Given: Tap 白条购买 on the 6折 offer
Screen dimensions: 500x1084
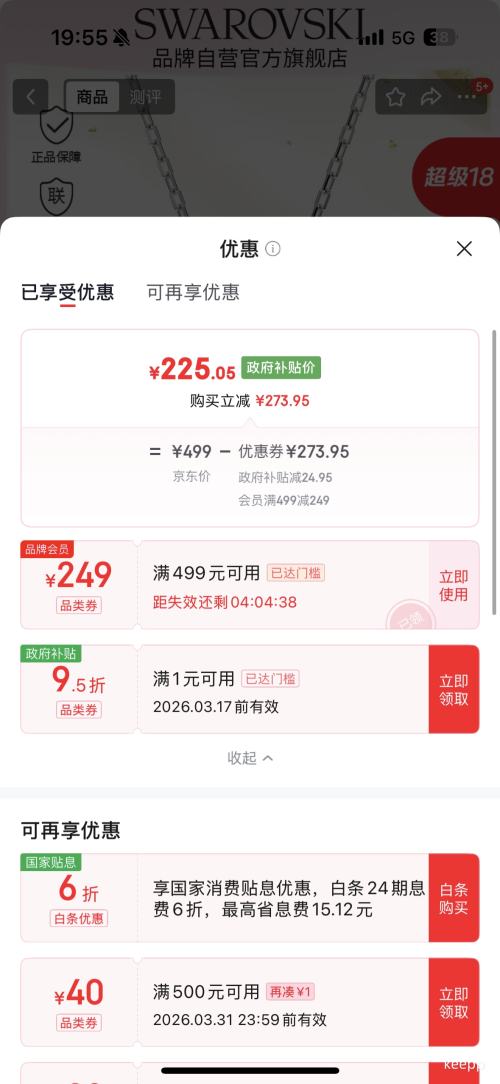Looking at the screenshot, I should pyautogui.click(x=454, y=897).
